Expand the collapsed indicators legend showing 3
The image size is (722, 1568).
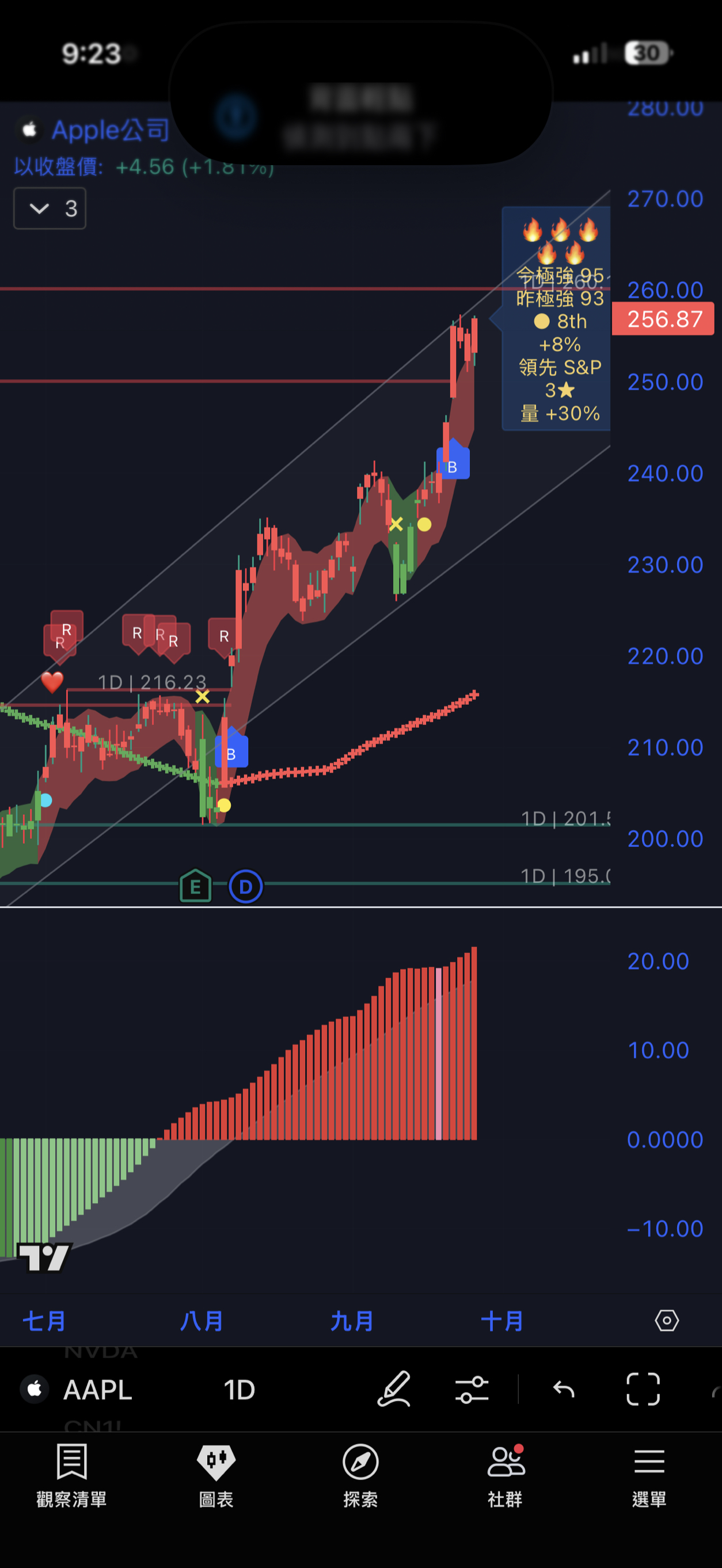tap(50, 208)
